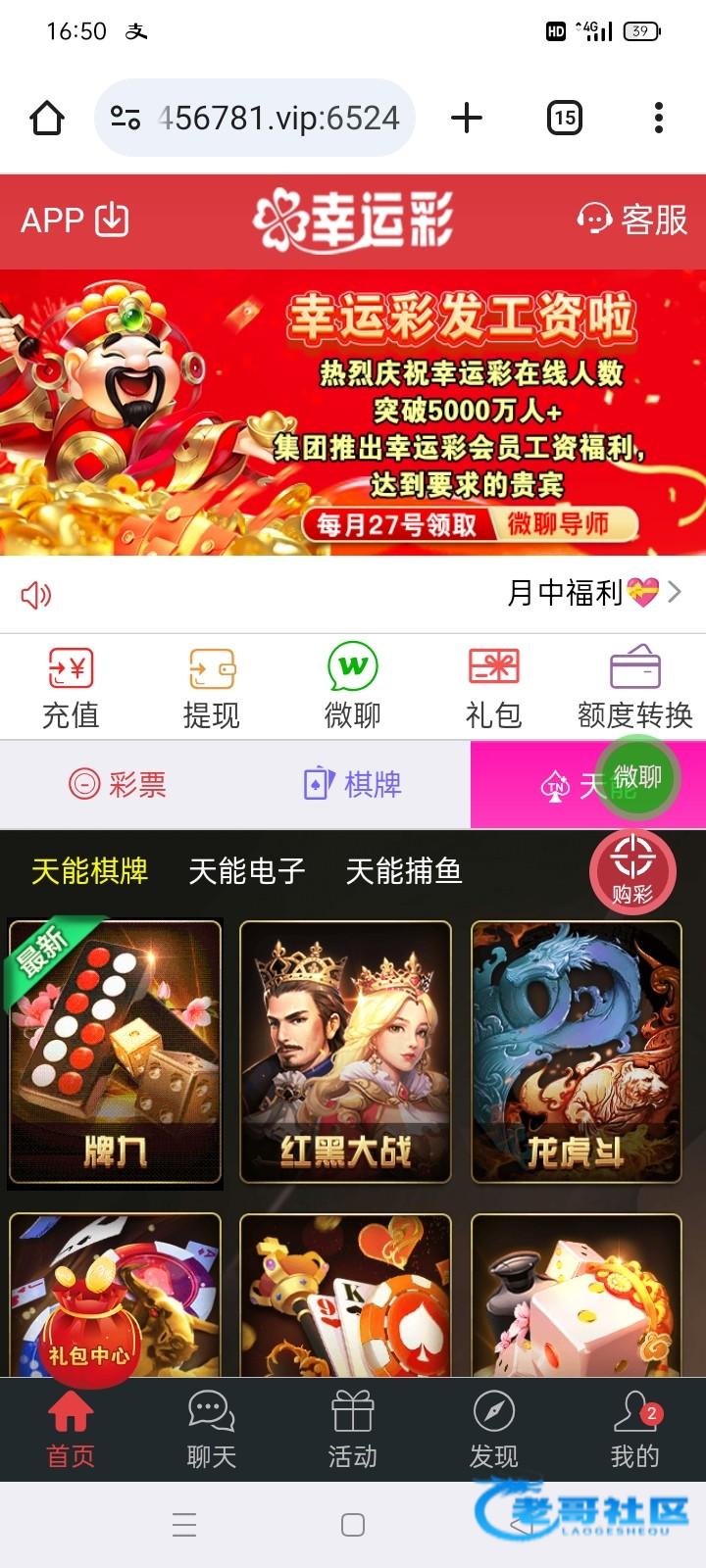Select the 天能电子 sub-tab
Viewport: 706px width, 1568px height.
click(x=247, y=870)
